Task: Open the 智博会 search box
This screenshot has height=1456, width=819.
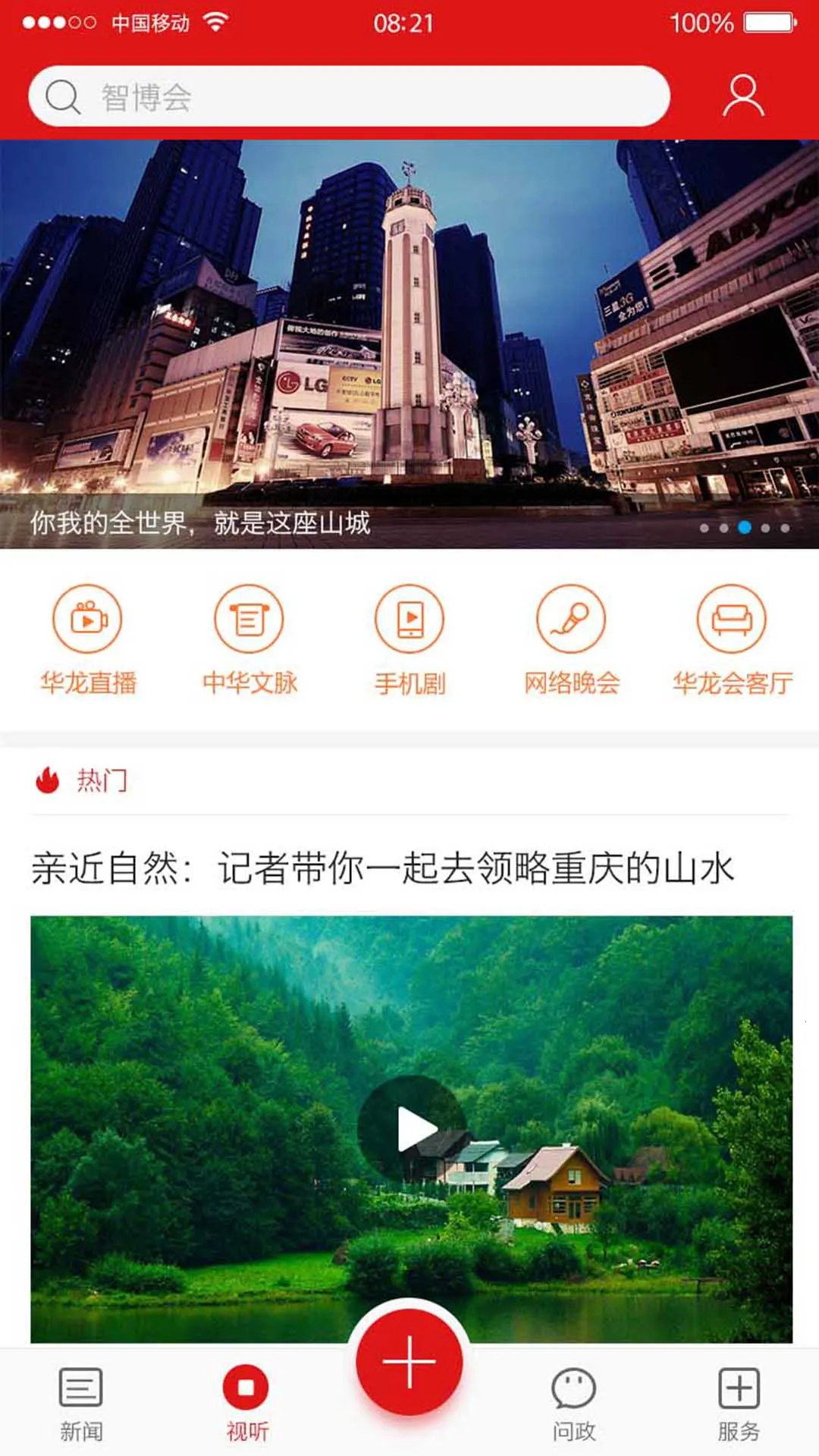Action: (349, 96)
